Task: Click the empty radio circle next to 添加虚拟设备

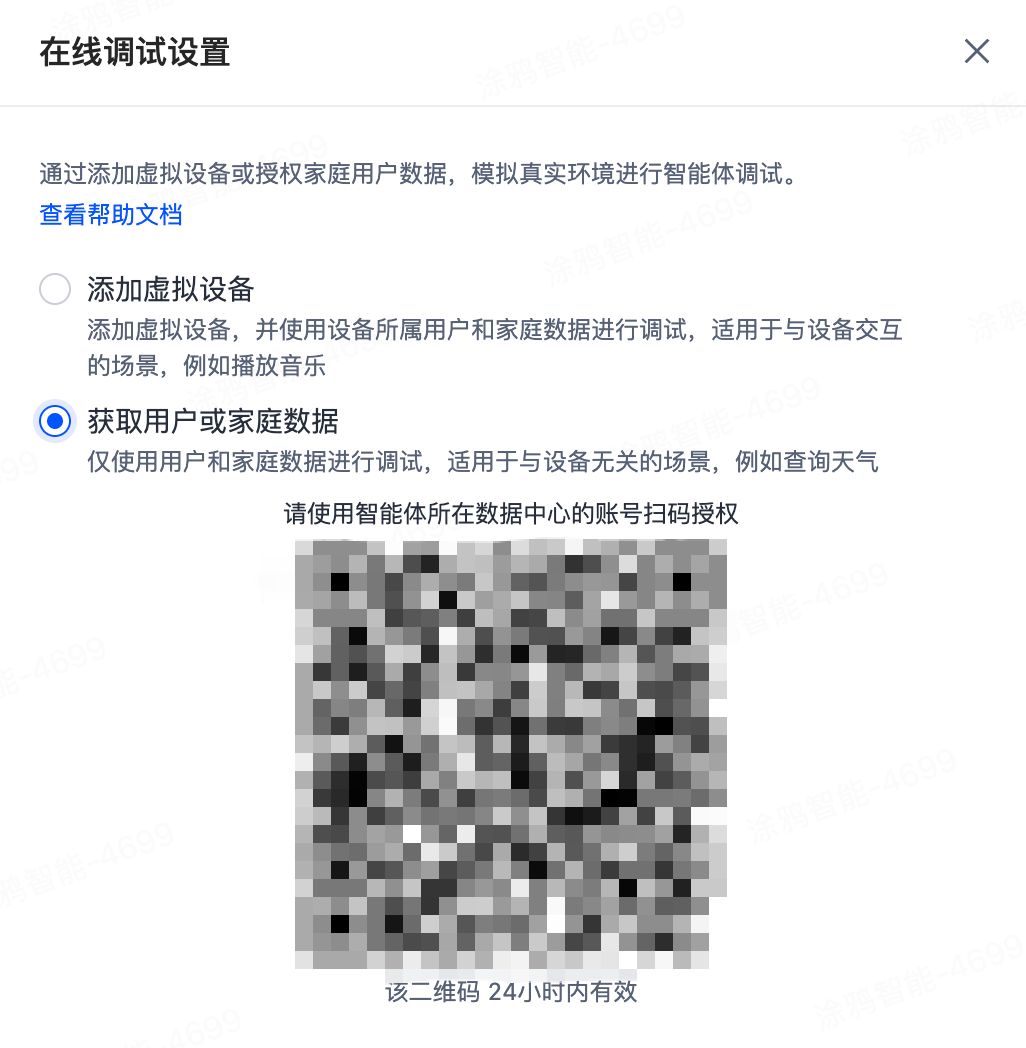Action: point(55,289)
